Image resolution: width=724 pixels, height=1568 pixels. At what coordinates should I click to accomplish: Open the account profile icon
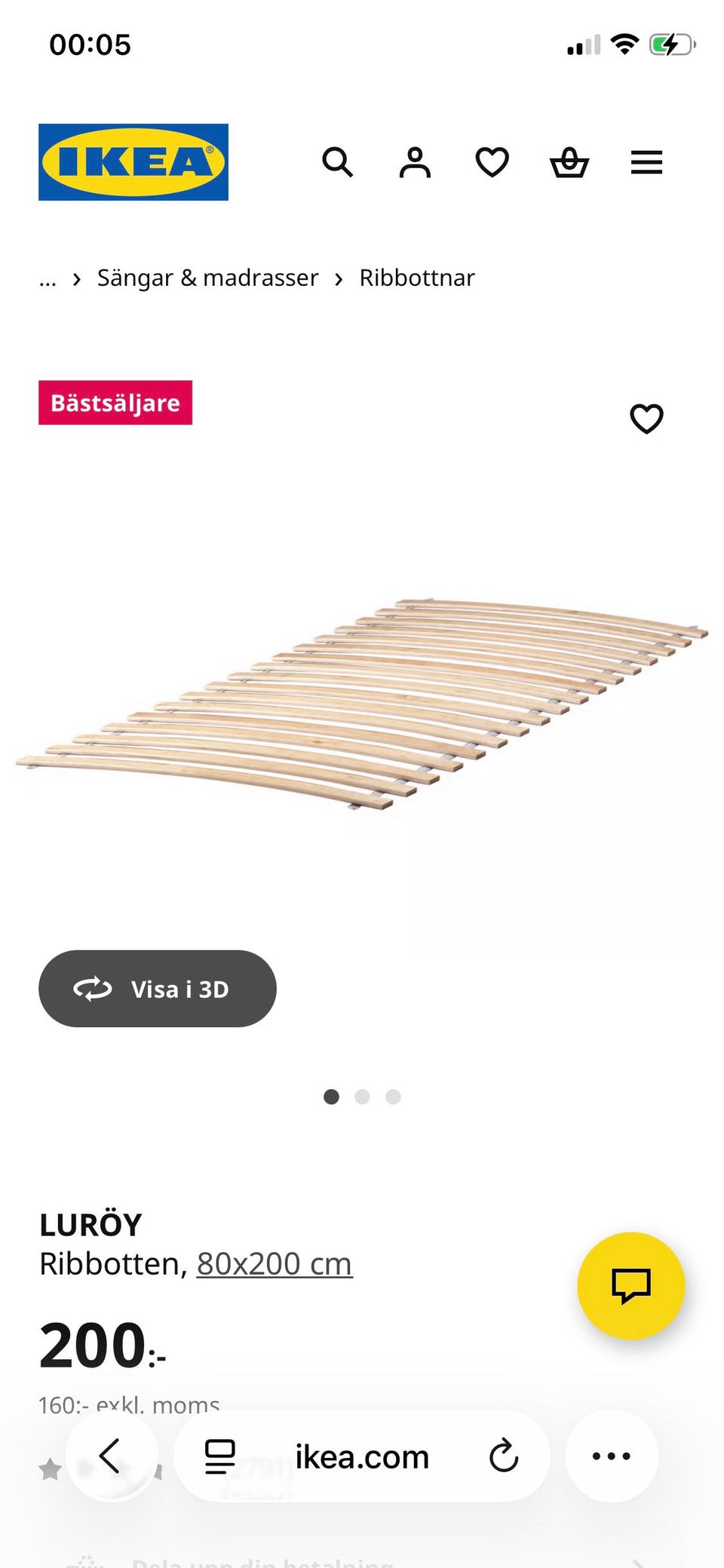415,162
